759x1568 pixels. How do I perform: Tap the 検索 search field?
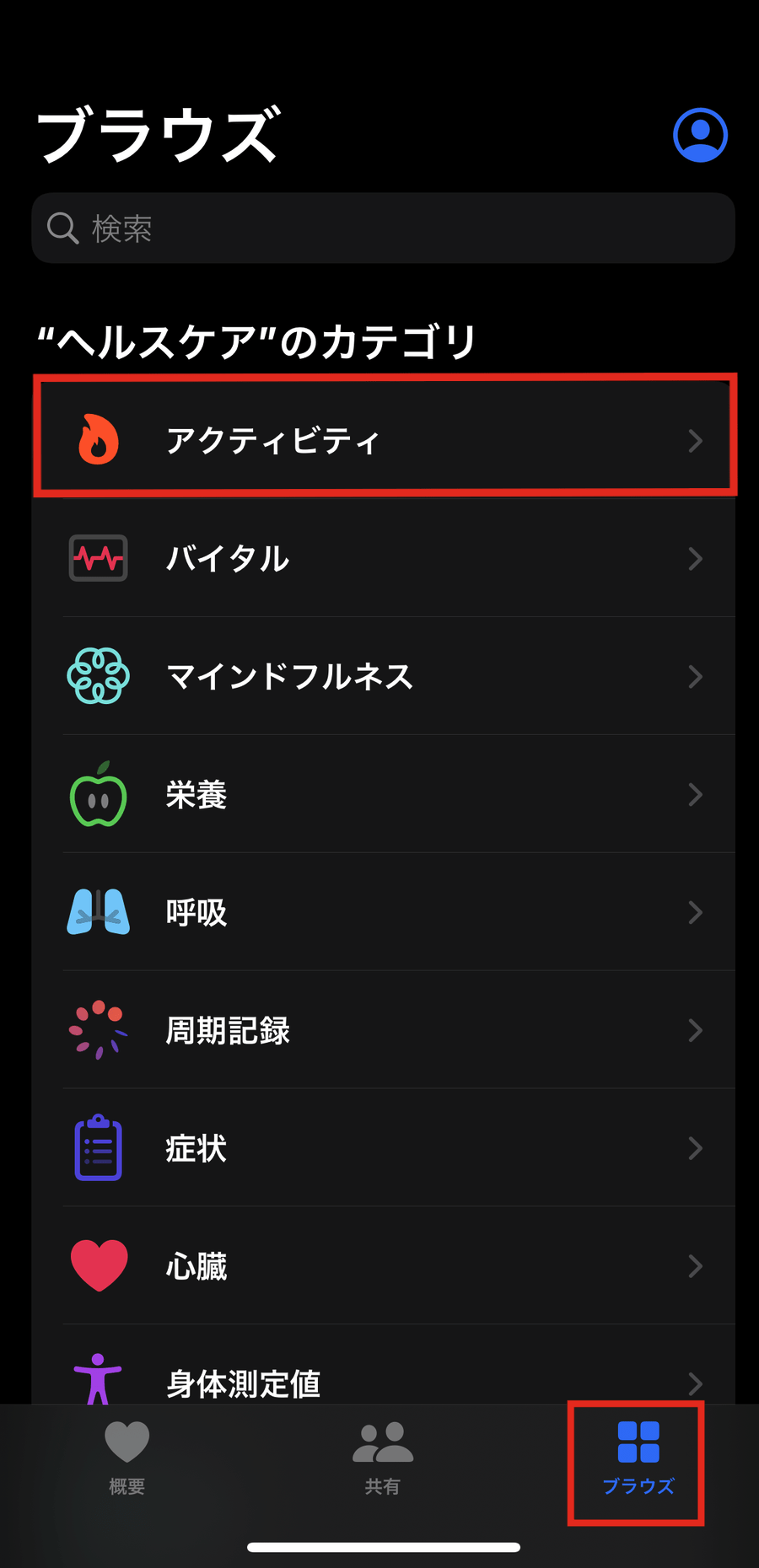coord(384,228)
